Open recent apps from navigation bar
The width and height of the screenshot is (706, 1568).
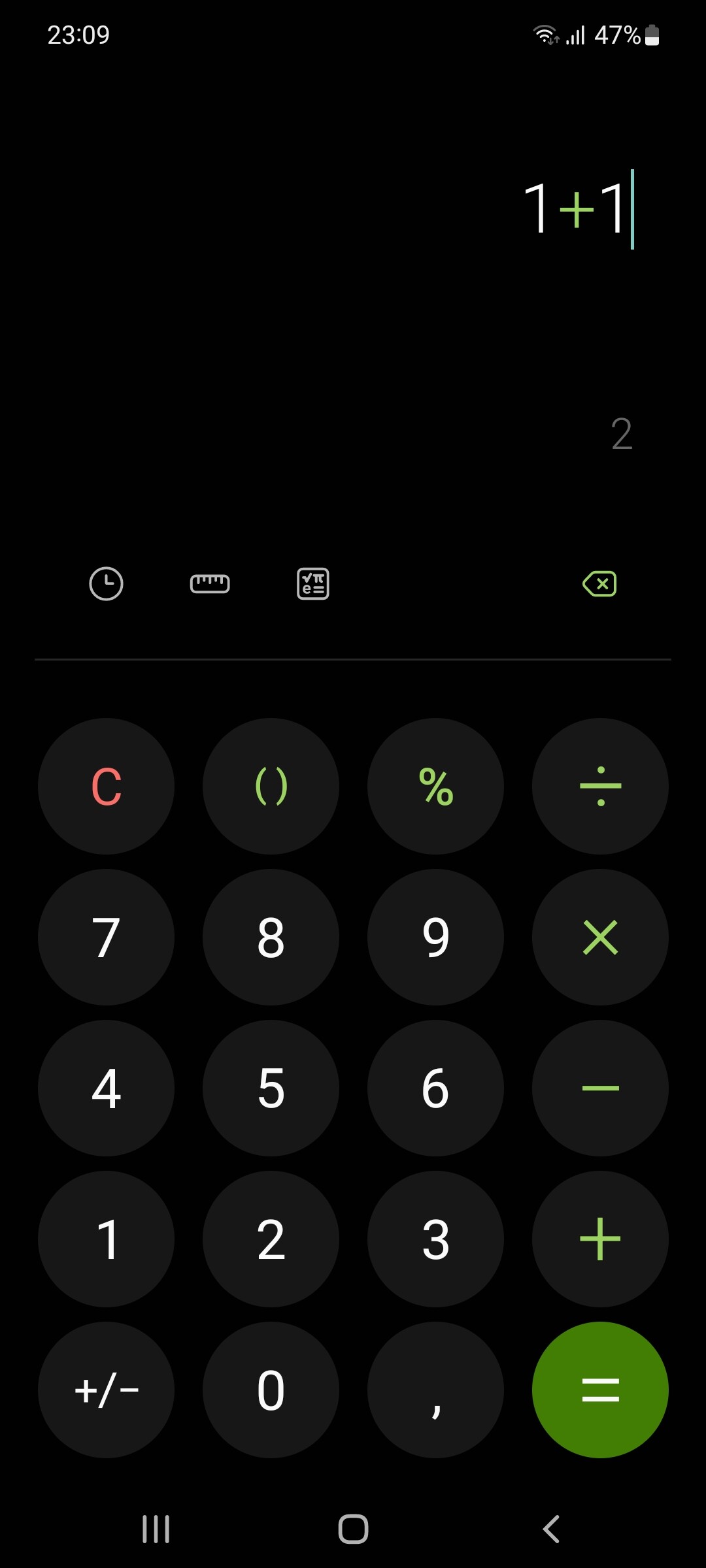point(156,1529)
